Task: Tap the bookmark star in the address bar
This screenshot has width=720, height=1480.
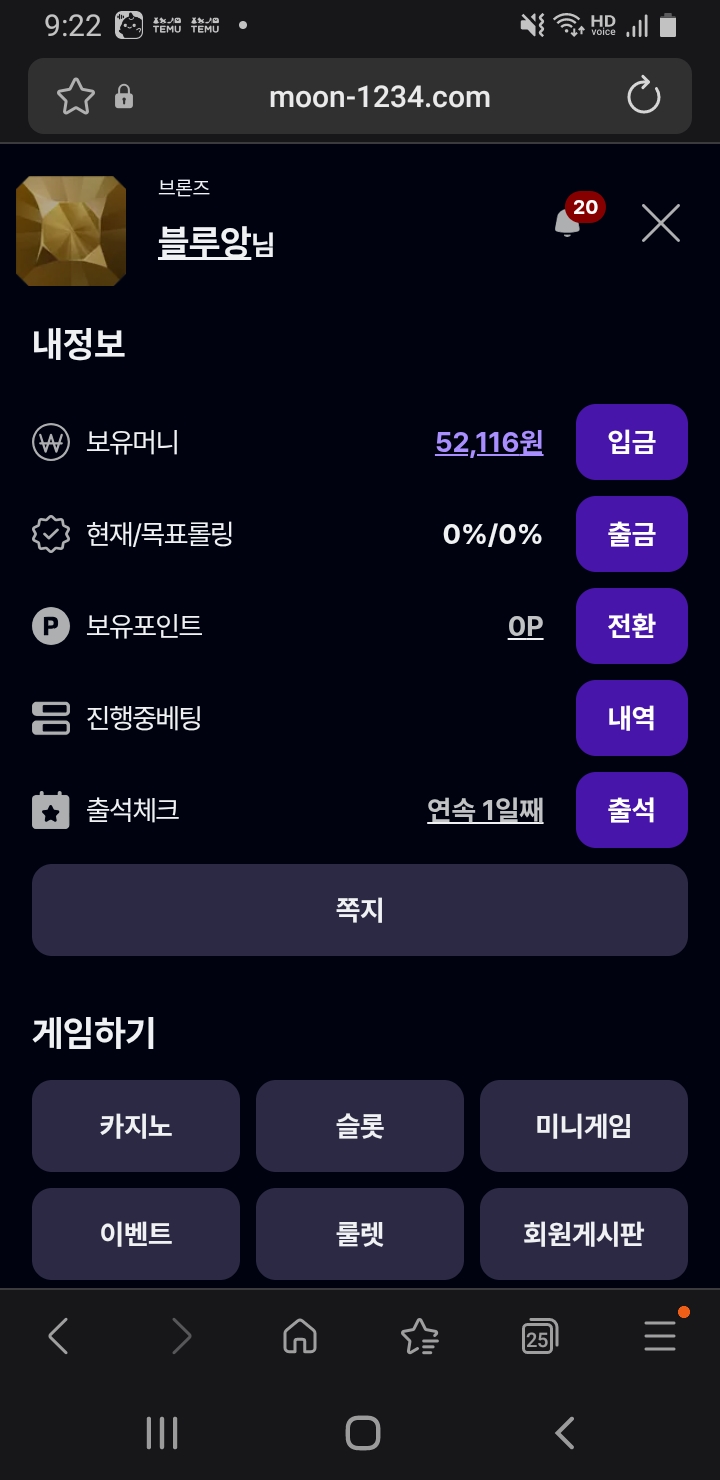Action: [x=75, y=96]
